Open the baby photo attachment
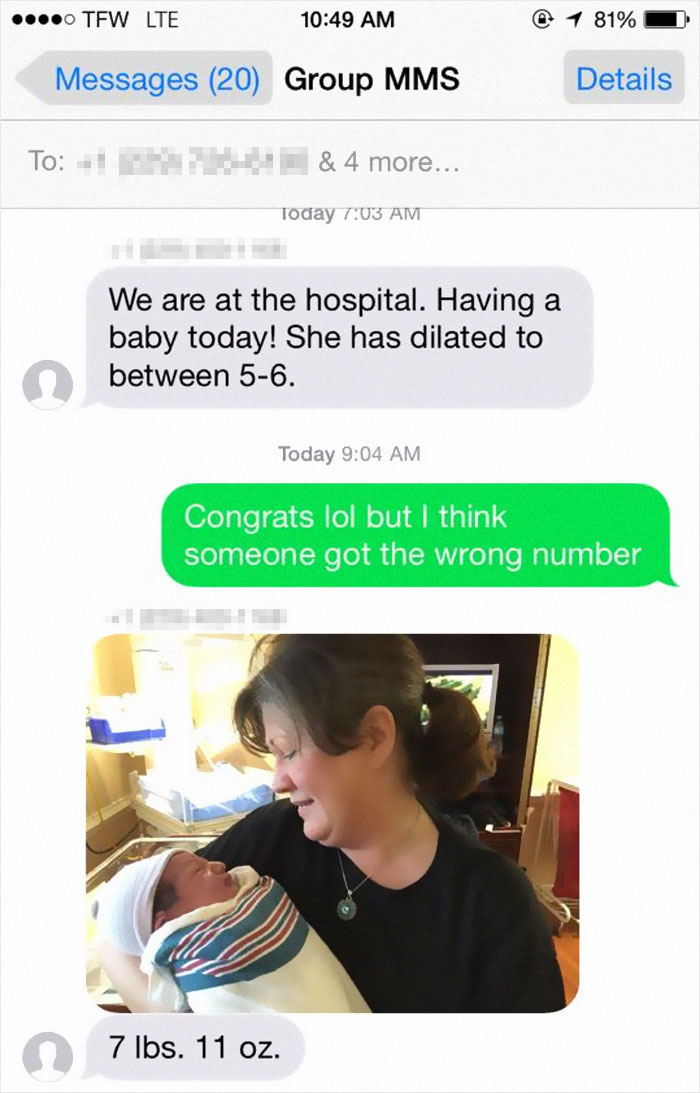 pos(332,821)
